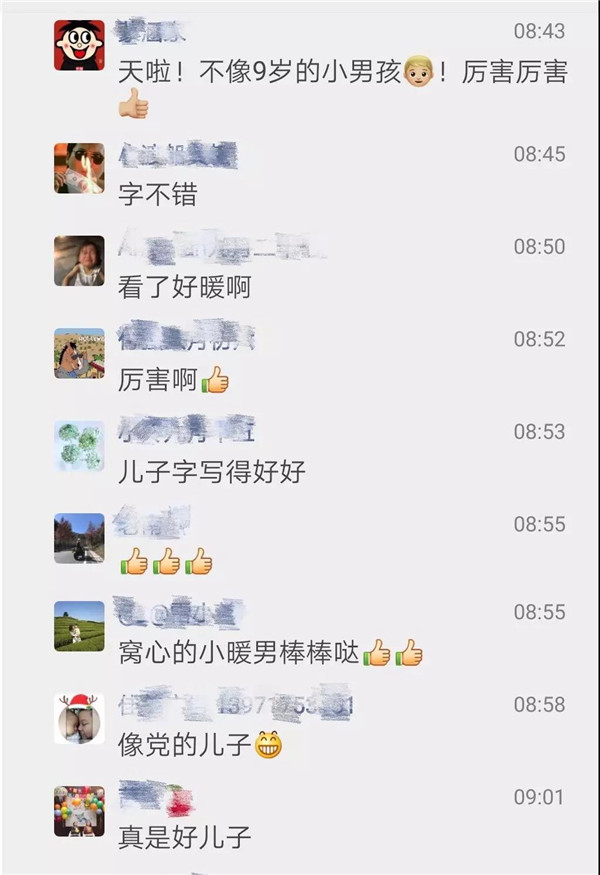600x875 pixels.
Task: Tap the horse avatar beside 厉害啊
Action: [x=79, y=353]
